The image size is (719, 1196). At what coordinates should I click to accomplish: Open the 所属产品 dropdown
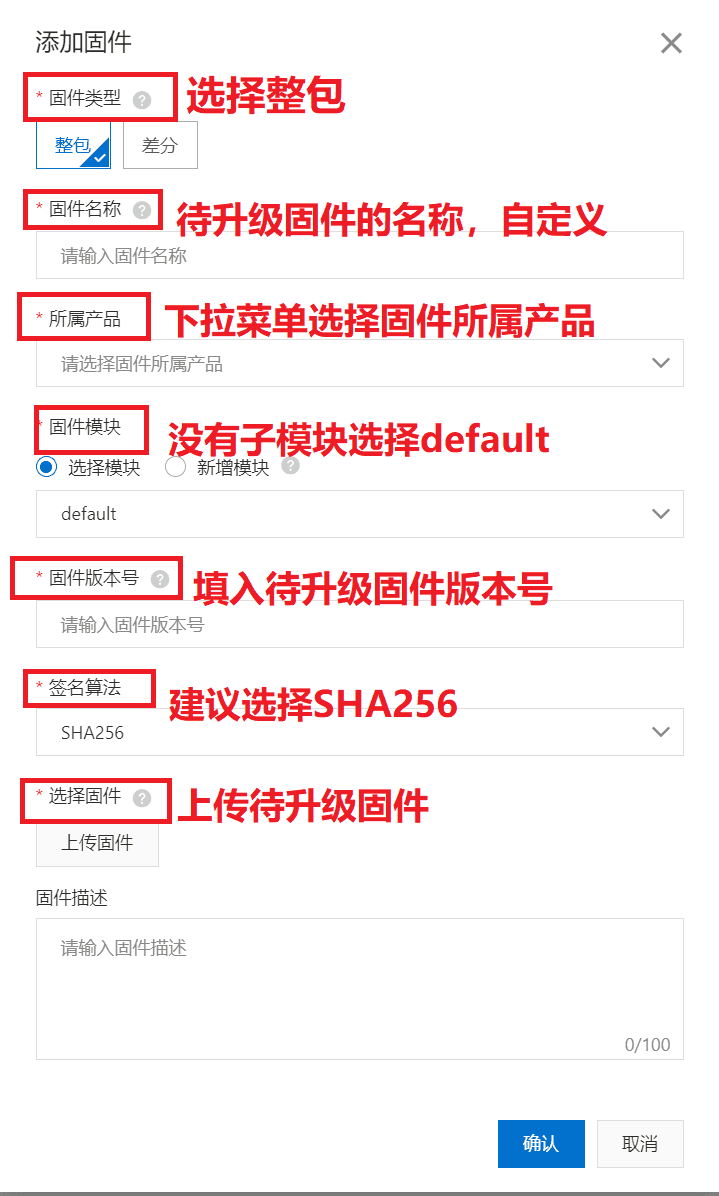point(359,364)
